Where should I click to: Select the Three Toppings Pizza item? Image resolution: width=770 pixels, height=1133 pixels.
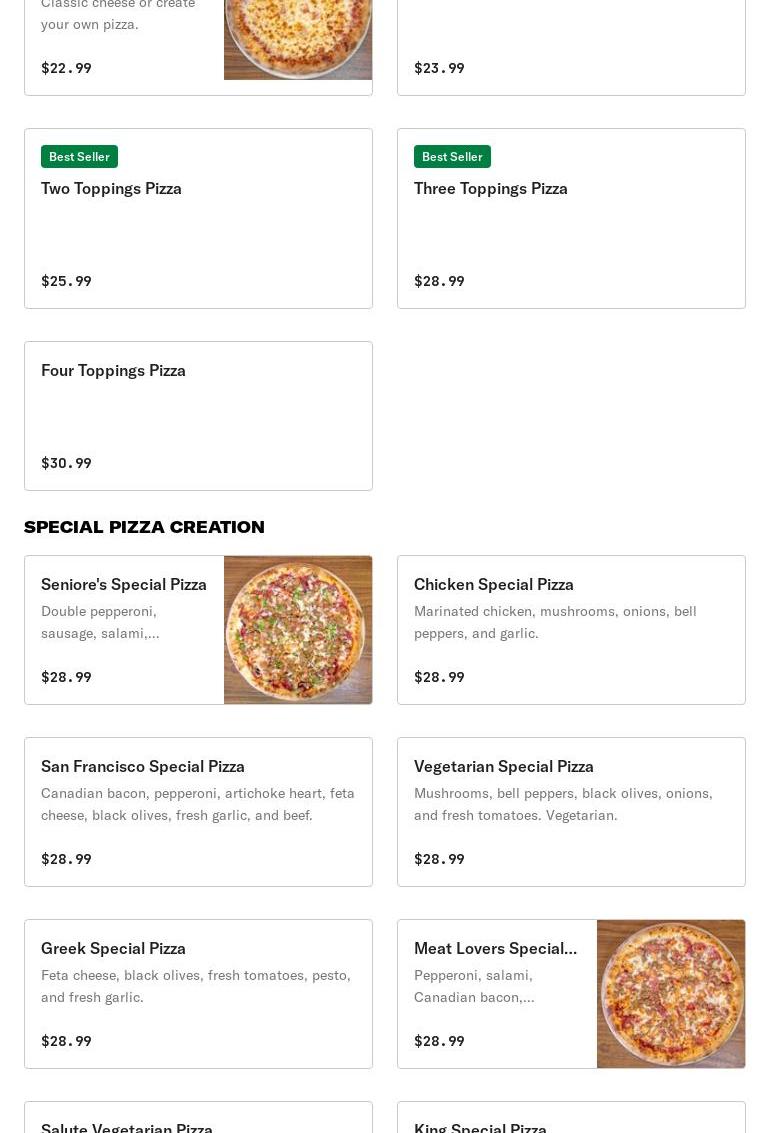[x=571, y=218]
